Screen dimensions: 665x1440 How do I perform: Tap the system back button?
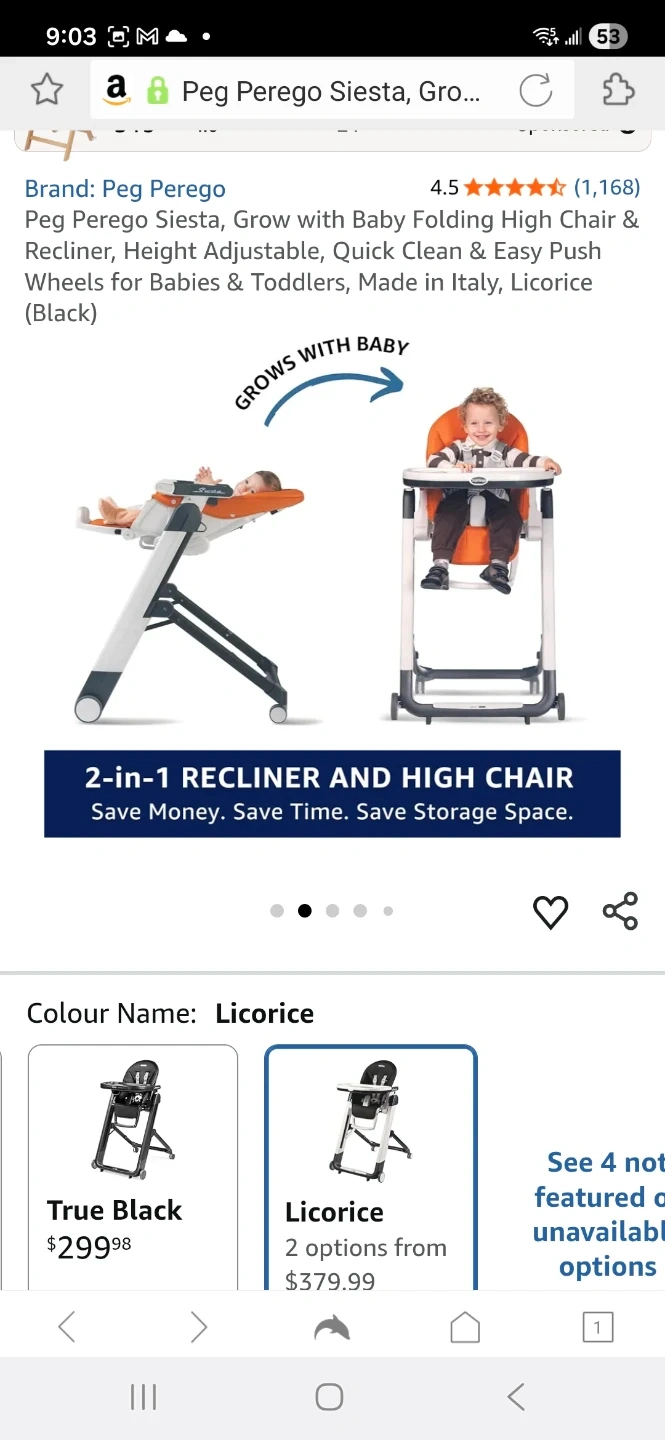[x=516, y=1397]
